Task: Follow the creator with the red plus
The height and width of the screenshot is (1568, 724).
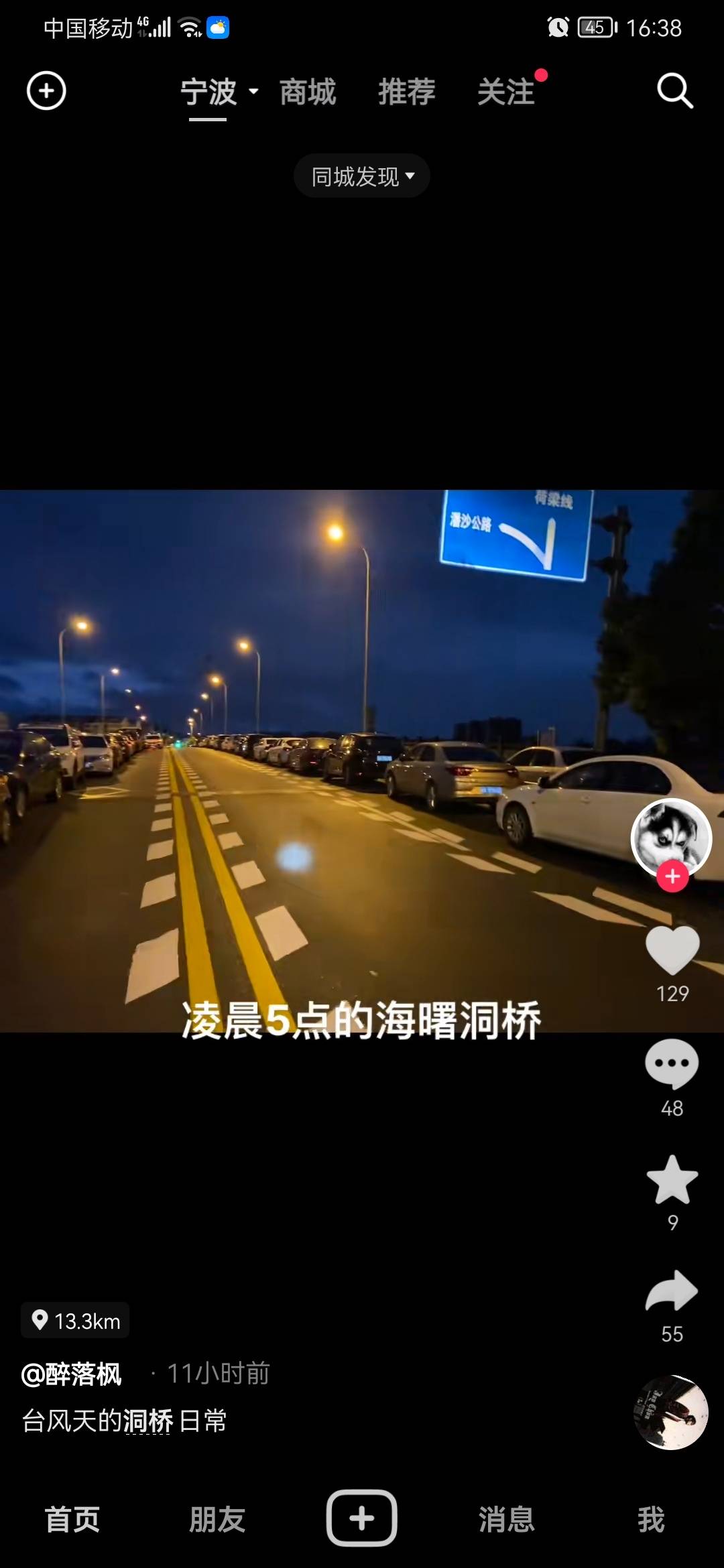Action: pyautogui.click(x=672, y=876)
